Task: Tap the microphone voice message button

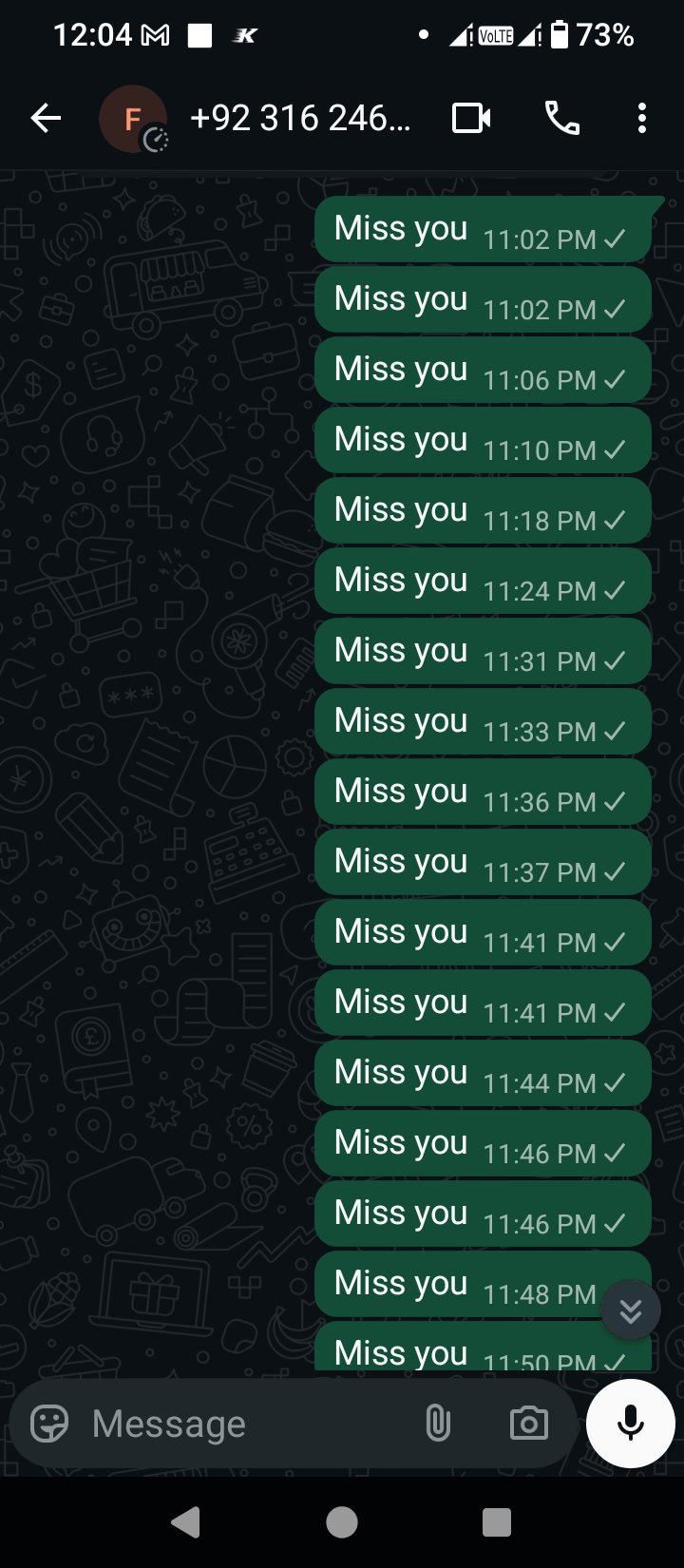Action: pyautogui.click(x=630, y=1424)
